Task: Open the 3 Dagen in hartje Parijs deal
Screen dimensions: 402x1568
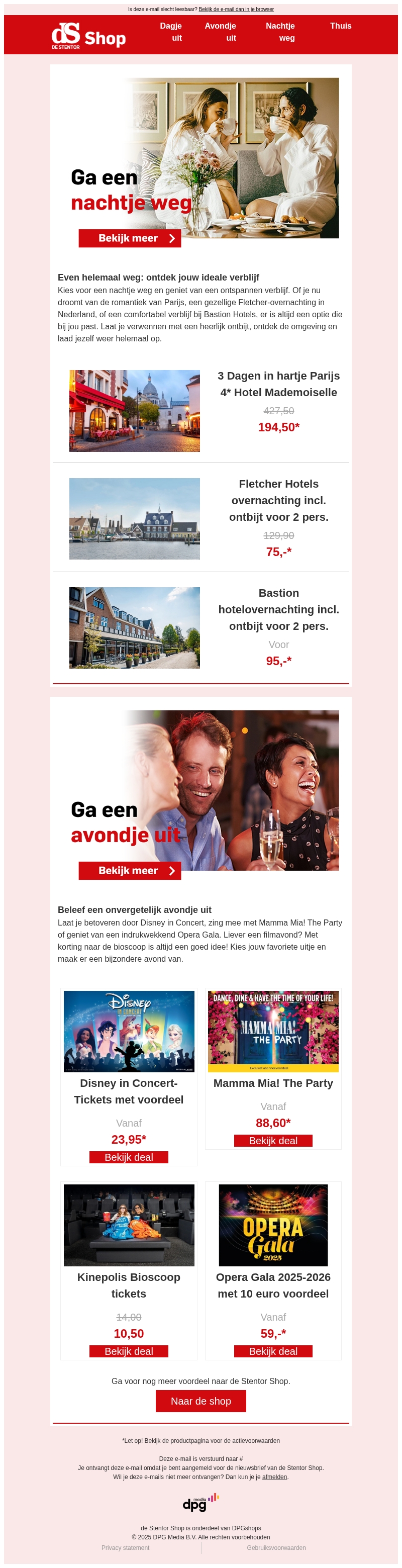Action: point(278,384)
